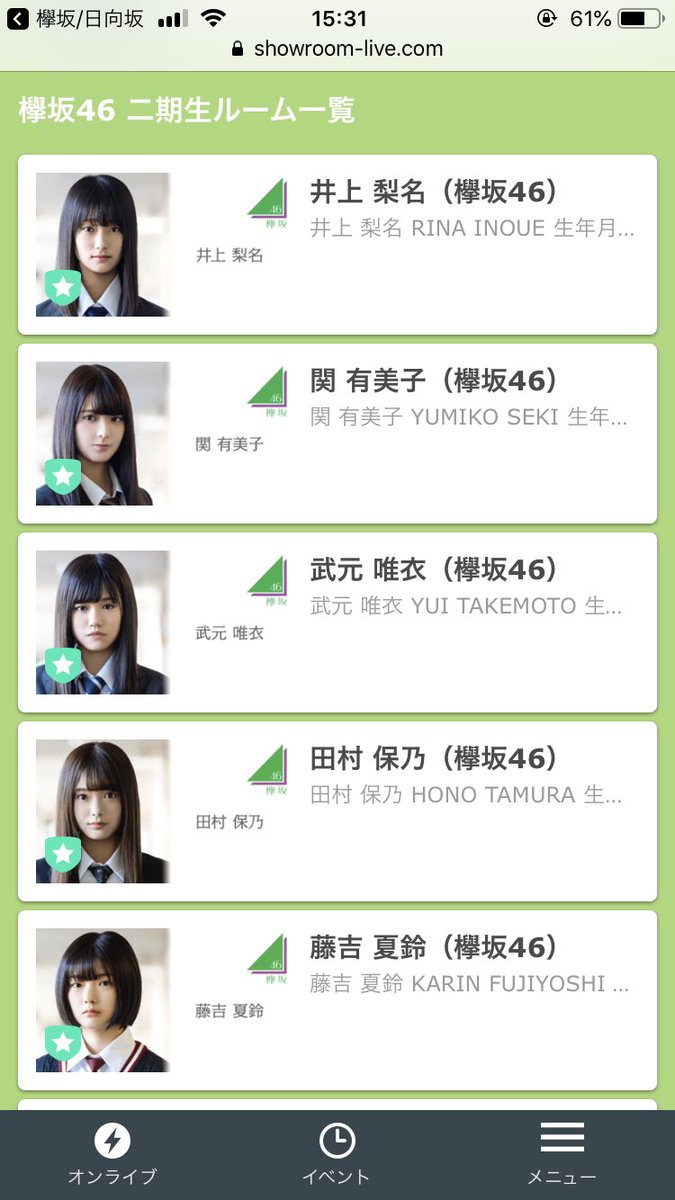
Task: Tap the showroom-live.com address bar
Action: [x=337, y=49]
